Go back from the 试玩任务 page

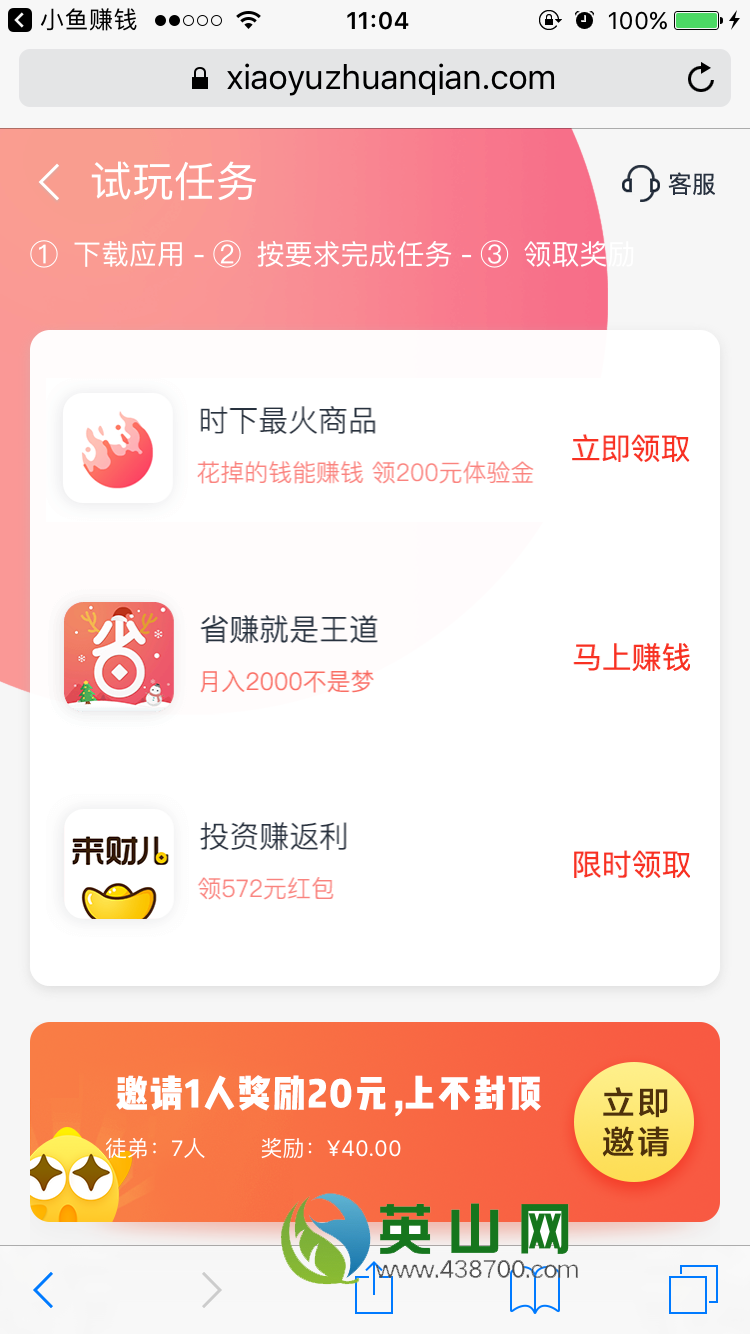click(x=49, y=183)
